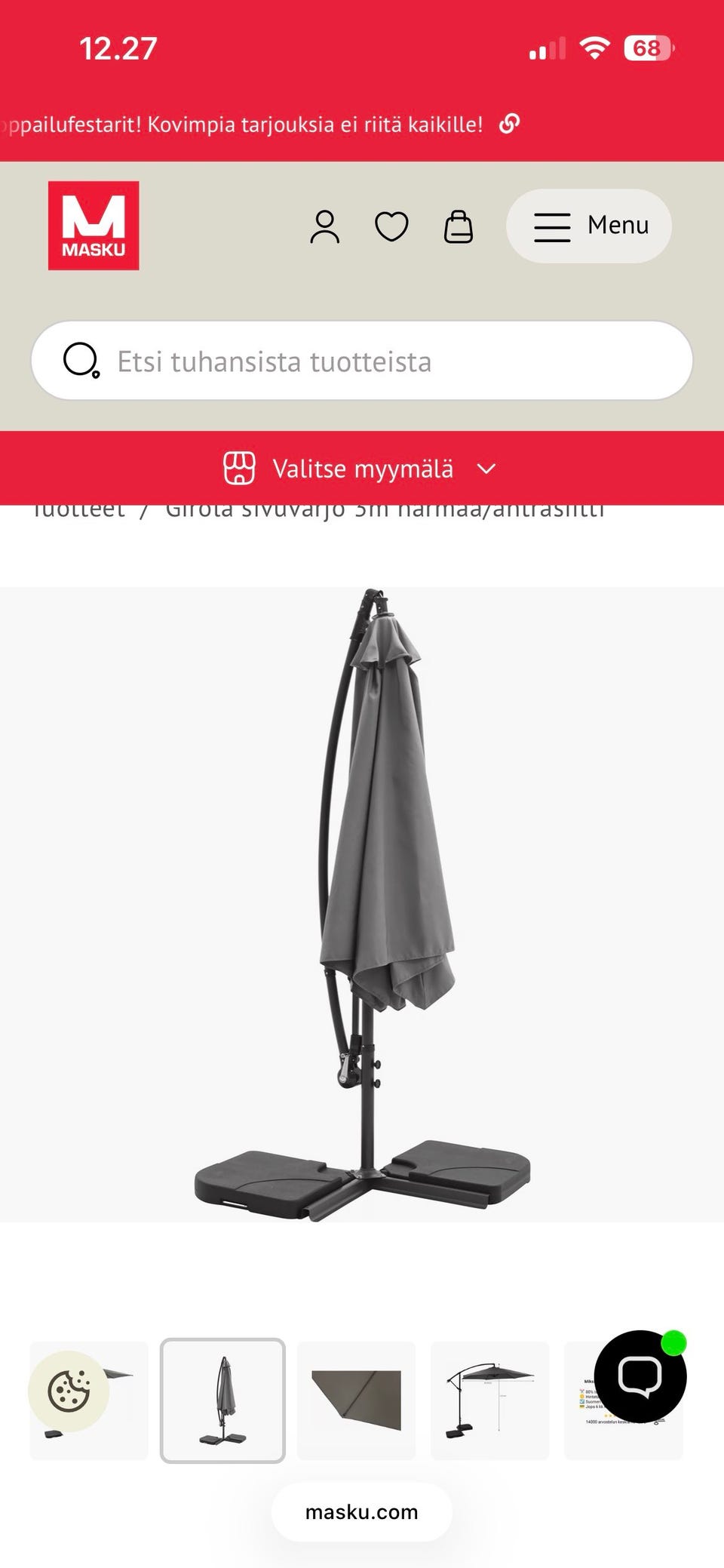The height and width of the screenshot is (1568, 724).
Task: Tap the masku.com address pill
Action: pos(362,1512)
